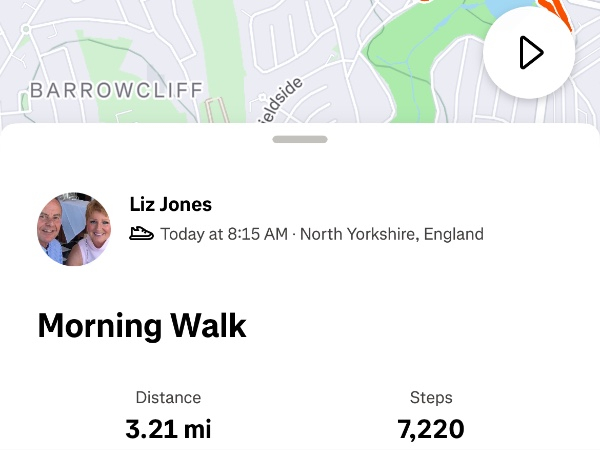View Liz Jones's athlete profile name
Image resolution: width=600 pixels, height=450 pixels.
[171, 205]
